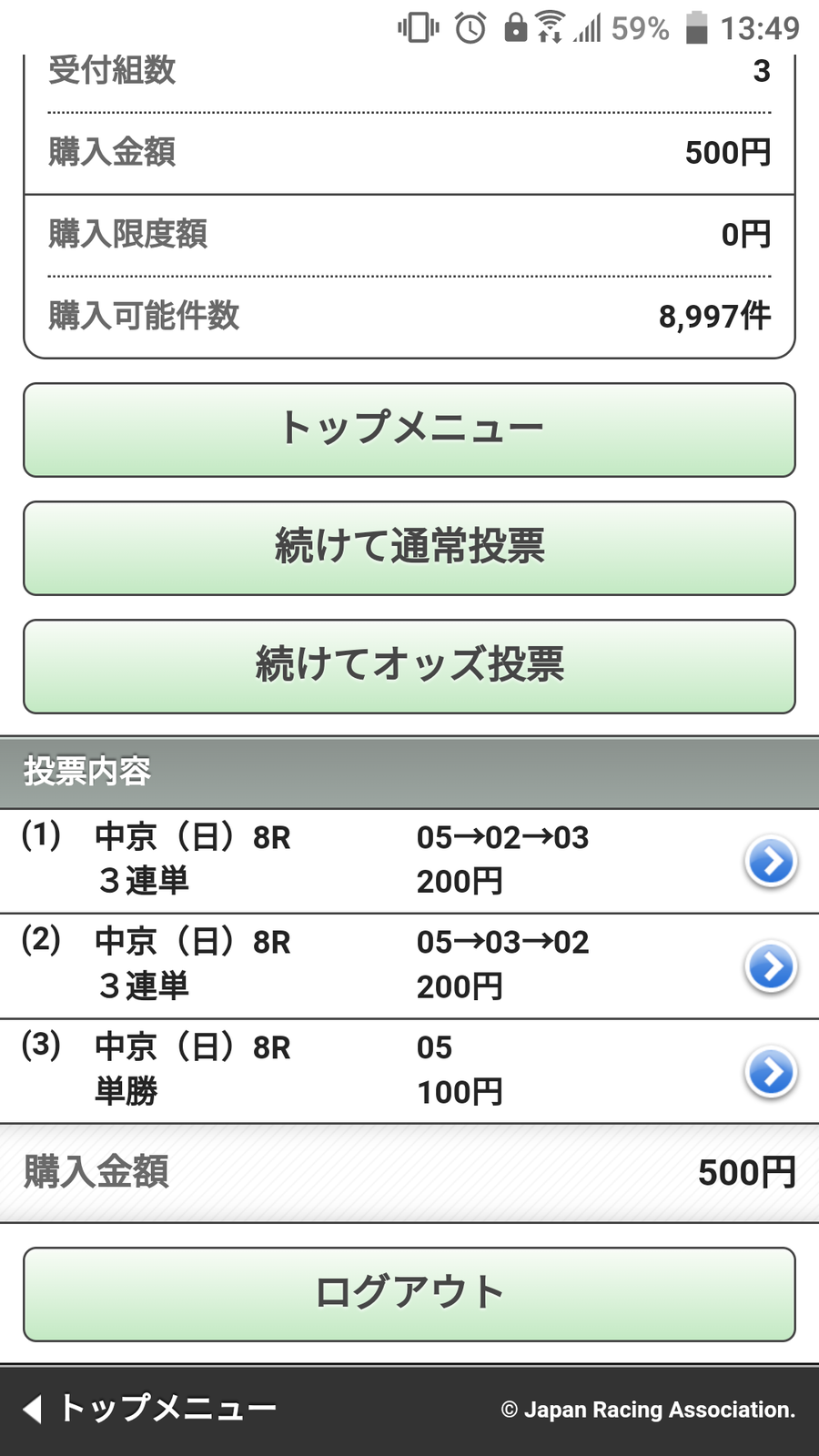The height and width of the screenshot is (1456, 819).
Task: Open the 単勝 05 bet details arrow
Action: [x=771, y=1072]
